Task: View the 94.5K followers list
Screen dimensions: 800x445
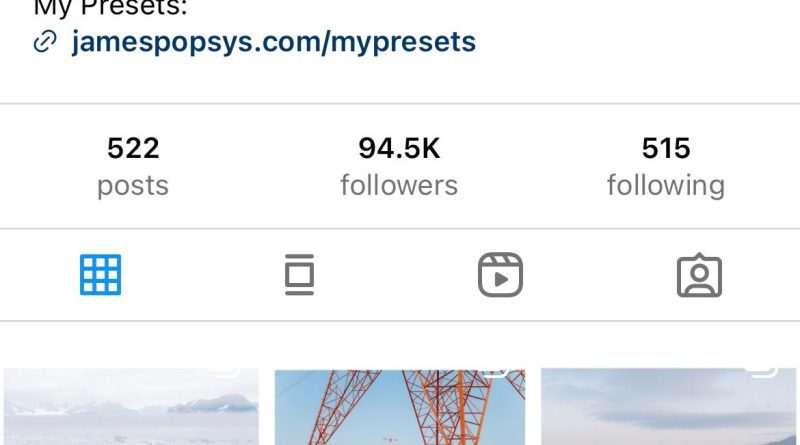Action: coord(399,166)
